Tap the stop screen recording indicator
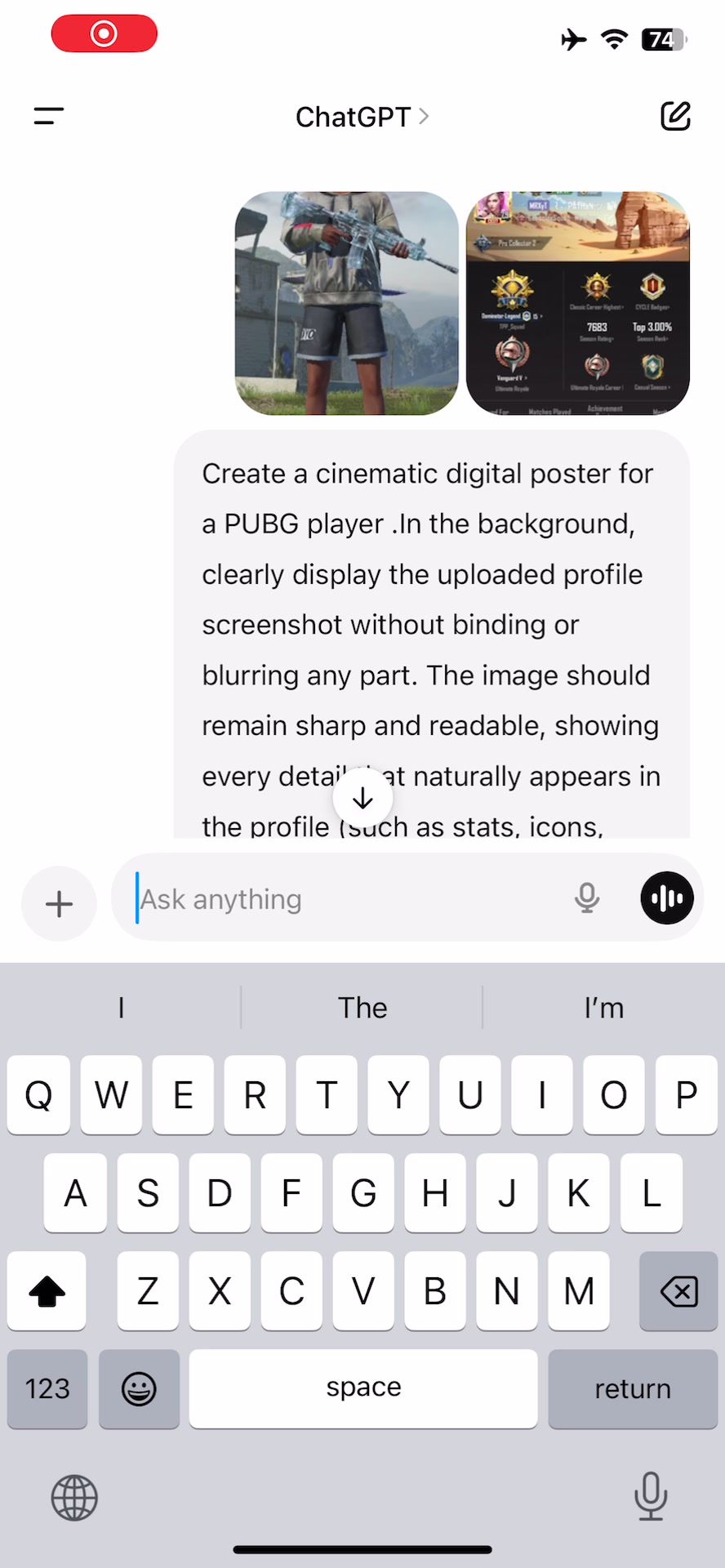The width and height of the screenshot is (725, 1568). coord(105,34)
